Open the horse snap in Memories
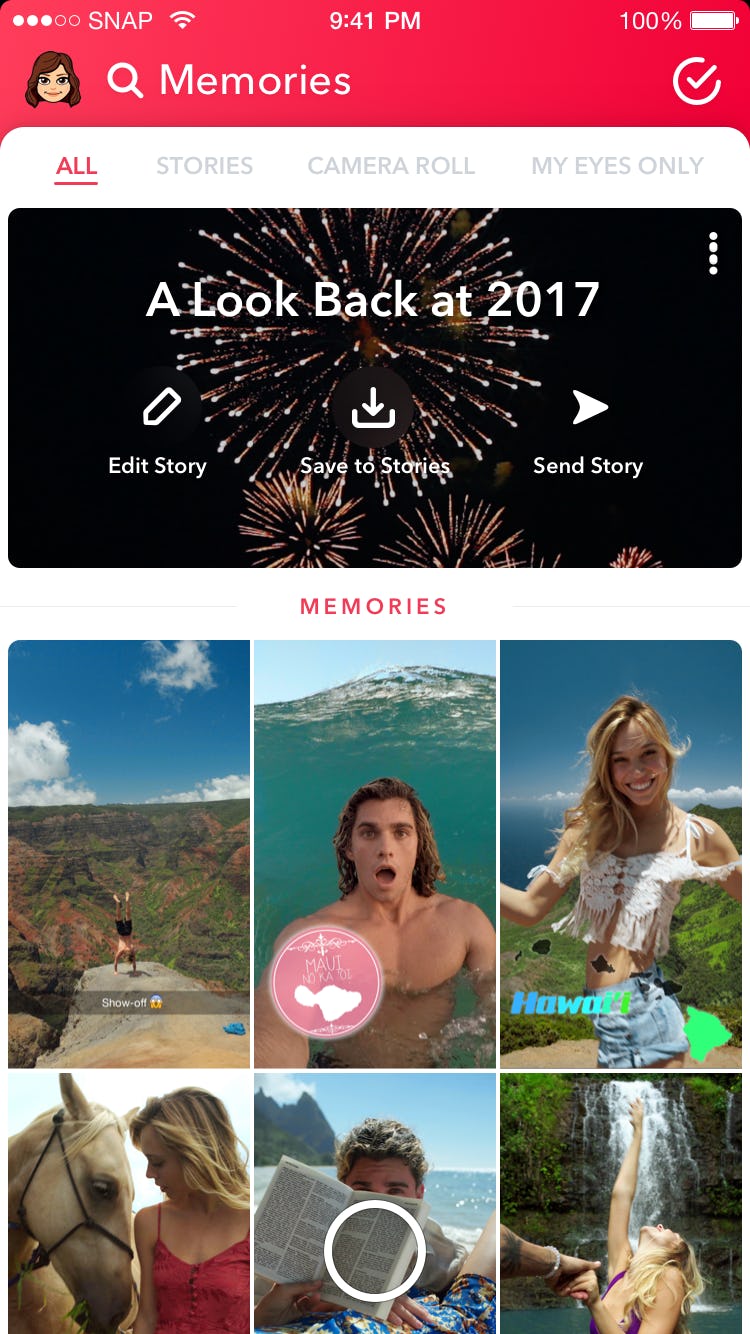The height and width of the screenshot is (1334, 750). point(128,1200)
